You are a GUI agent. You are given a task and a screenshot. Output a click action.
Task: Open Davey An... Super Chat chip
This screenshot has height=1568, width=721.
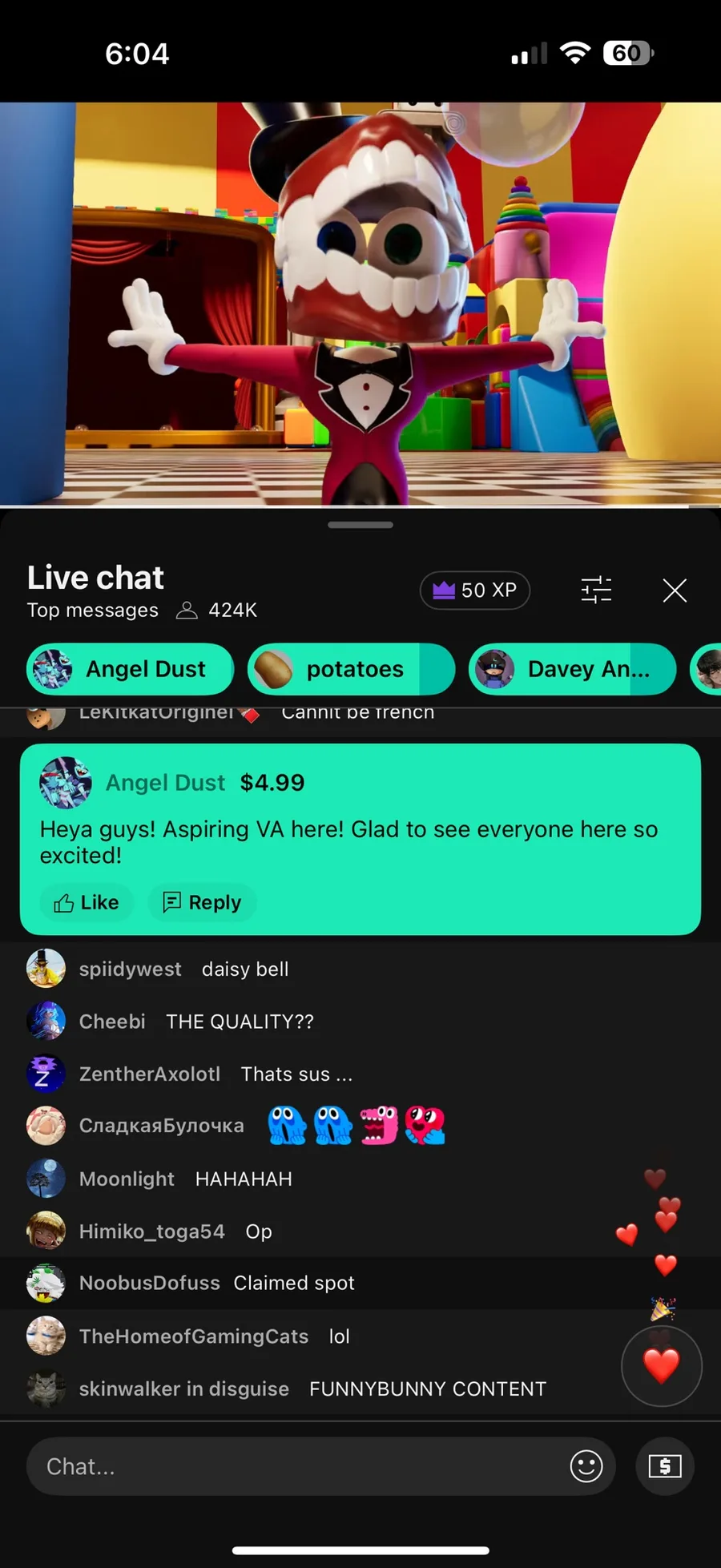coord(573,669)
